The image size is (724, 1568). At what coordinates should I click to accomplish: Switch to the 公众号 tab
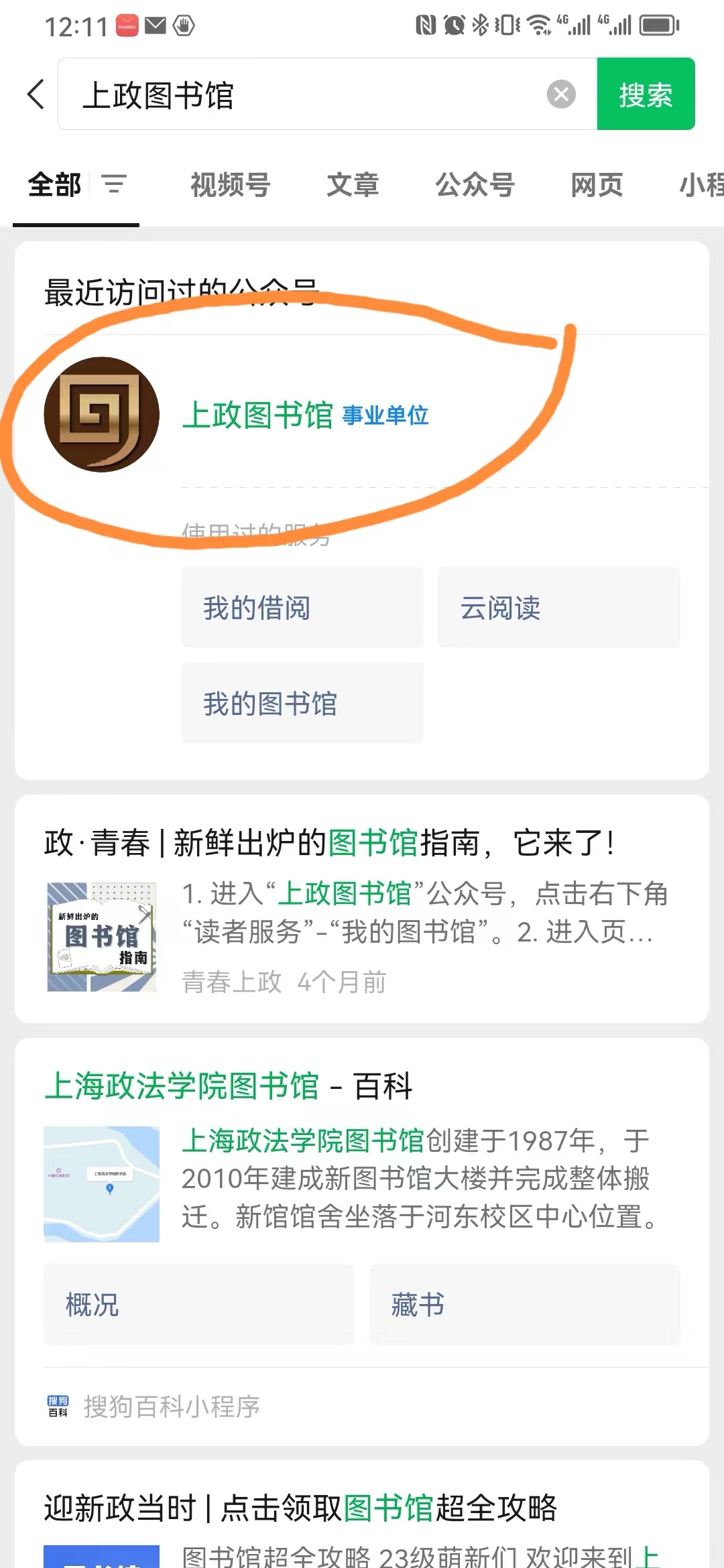pos(475,185)
